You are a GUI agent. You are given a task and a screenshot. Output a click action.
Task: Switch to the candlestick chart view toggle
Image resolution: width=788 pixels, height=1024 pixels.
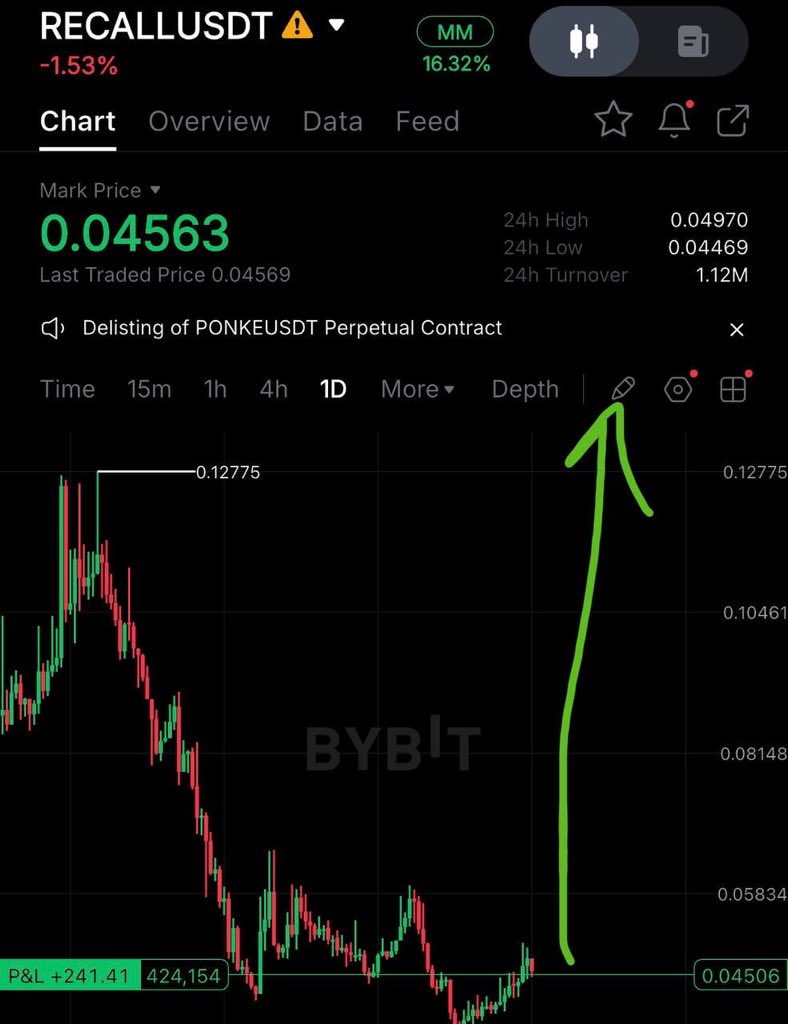pyautogui.click(x=583, y=41)
